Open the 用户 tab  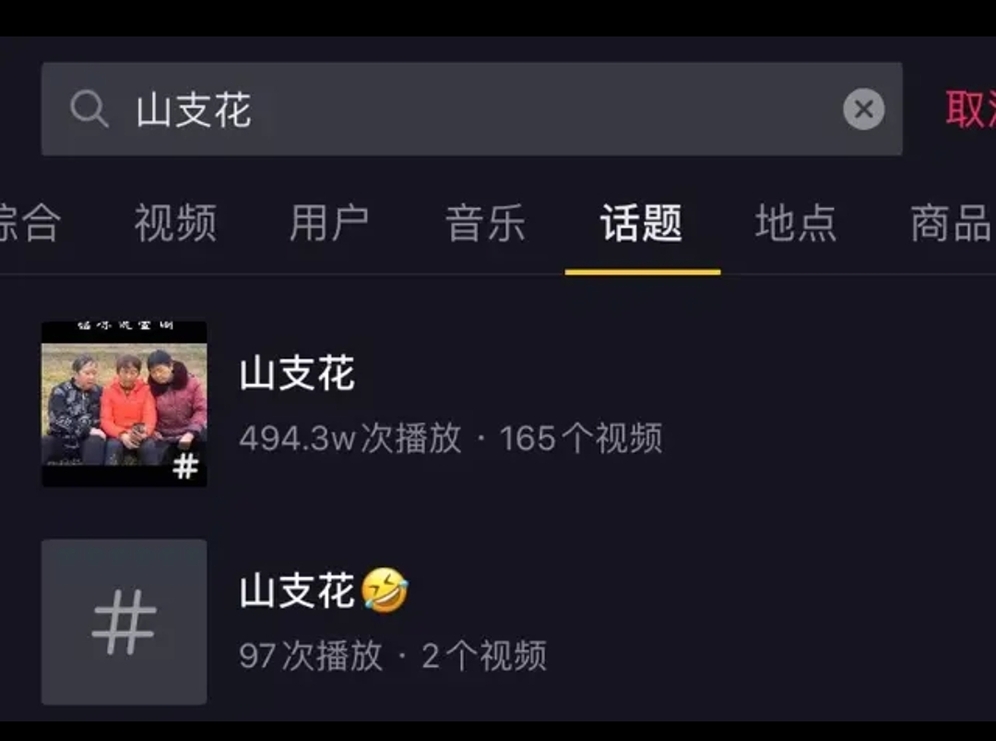329,223
